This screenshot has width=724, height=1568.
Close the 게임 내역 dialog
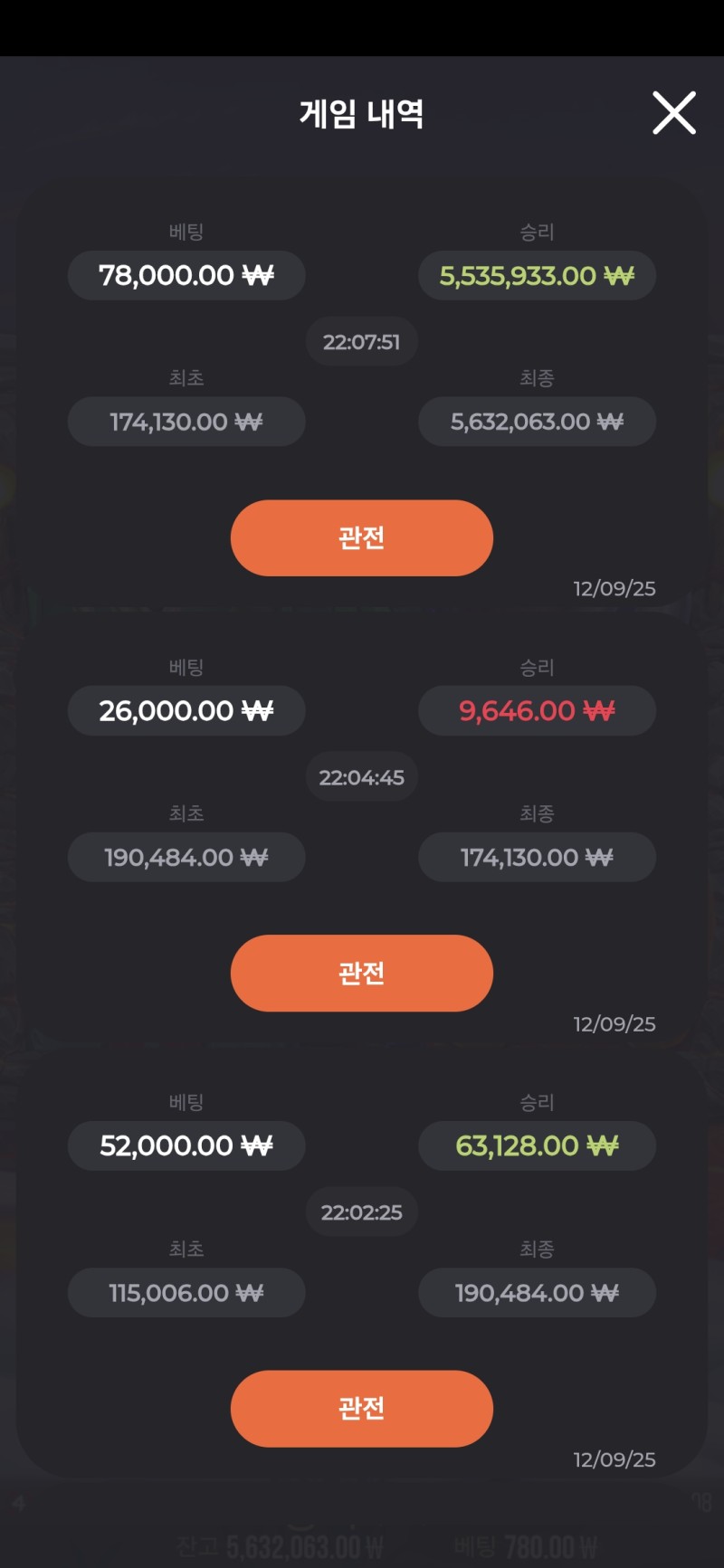coord(674,113)
